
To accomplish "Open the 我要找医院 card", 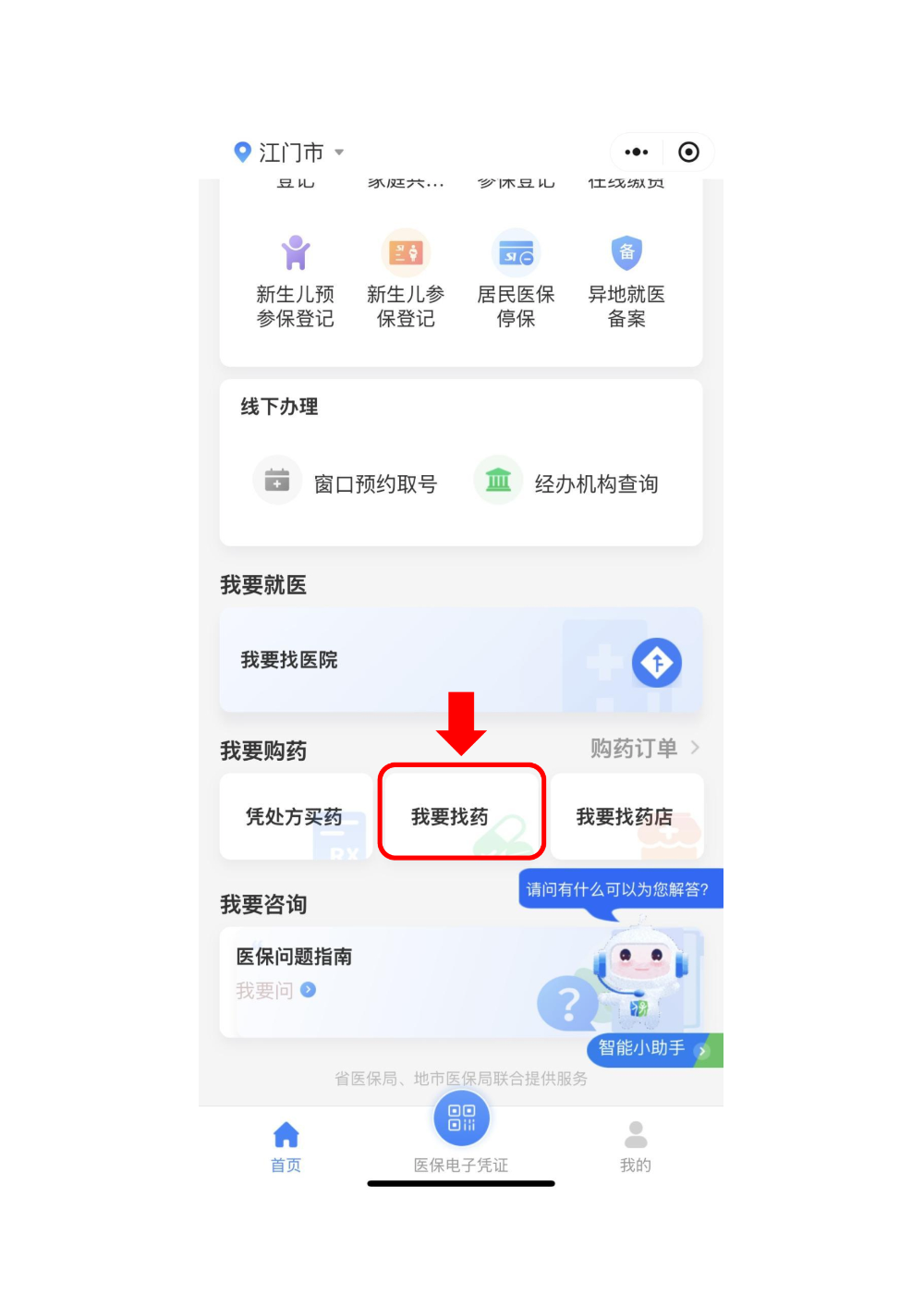I will (x=460, y=660).
